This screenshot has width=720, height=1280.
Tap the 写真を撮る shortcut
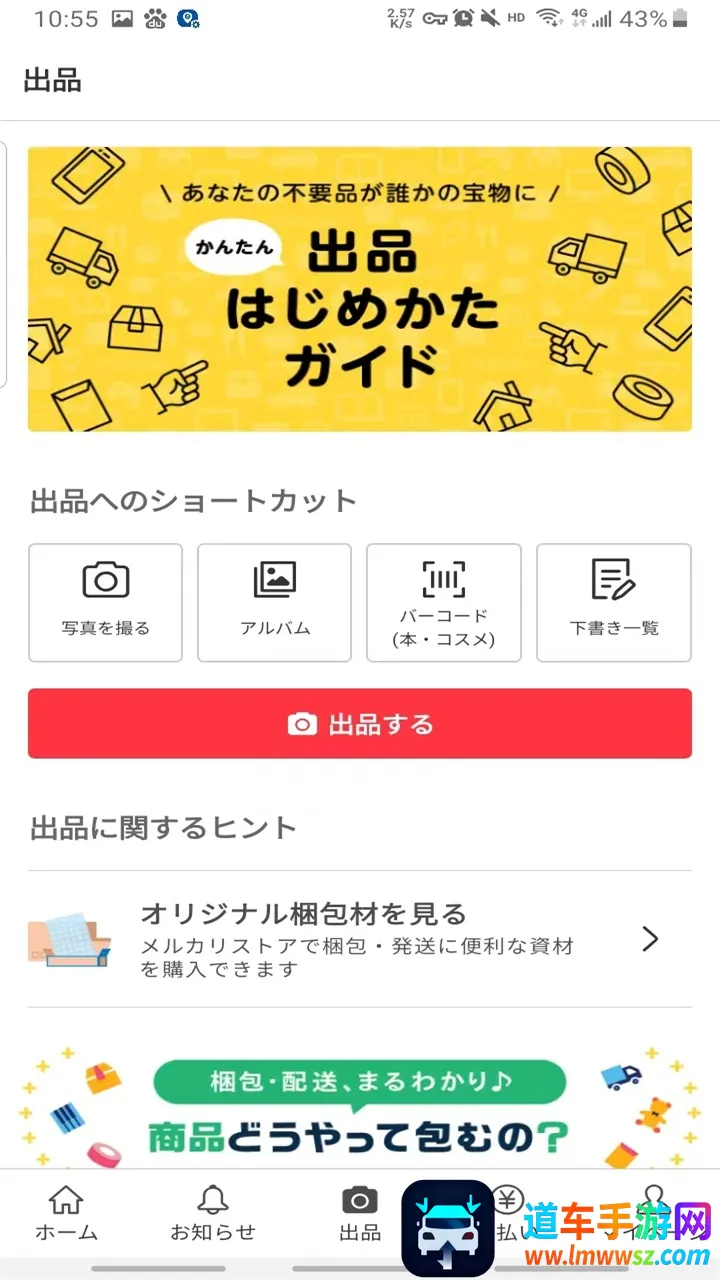point(105,602)
